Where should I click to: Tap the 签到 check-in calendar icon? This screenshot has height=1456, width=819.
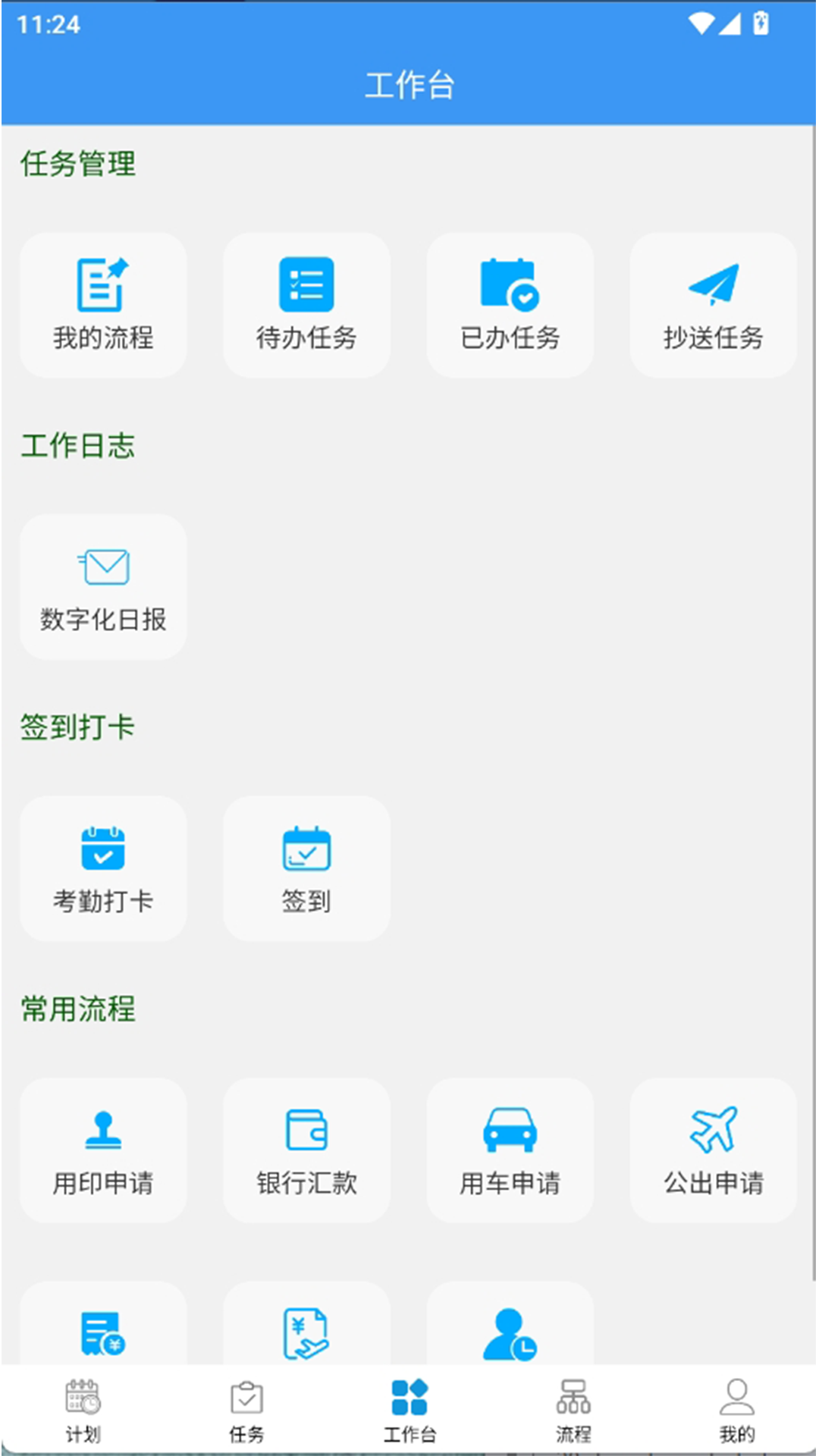tap(306, 852)
